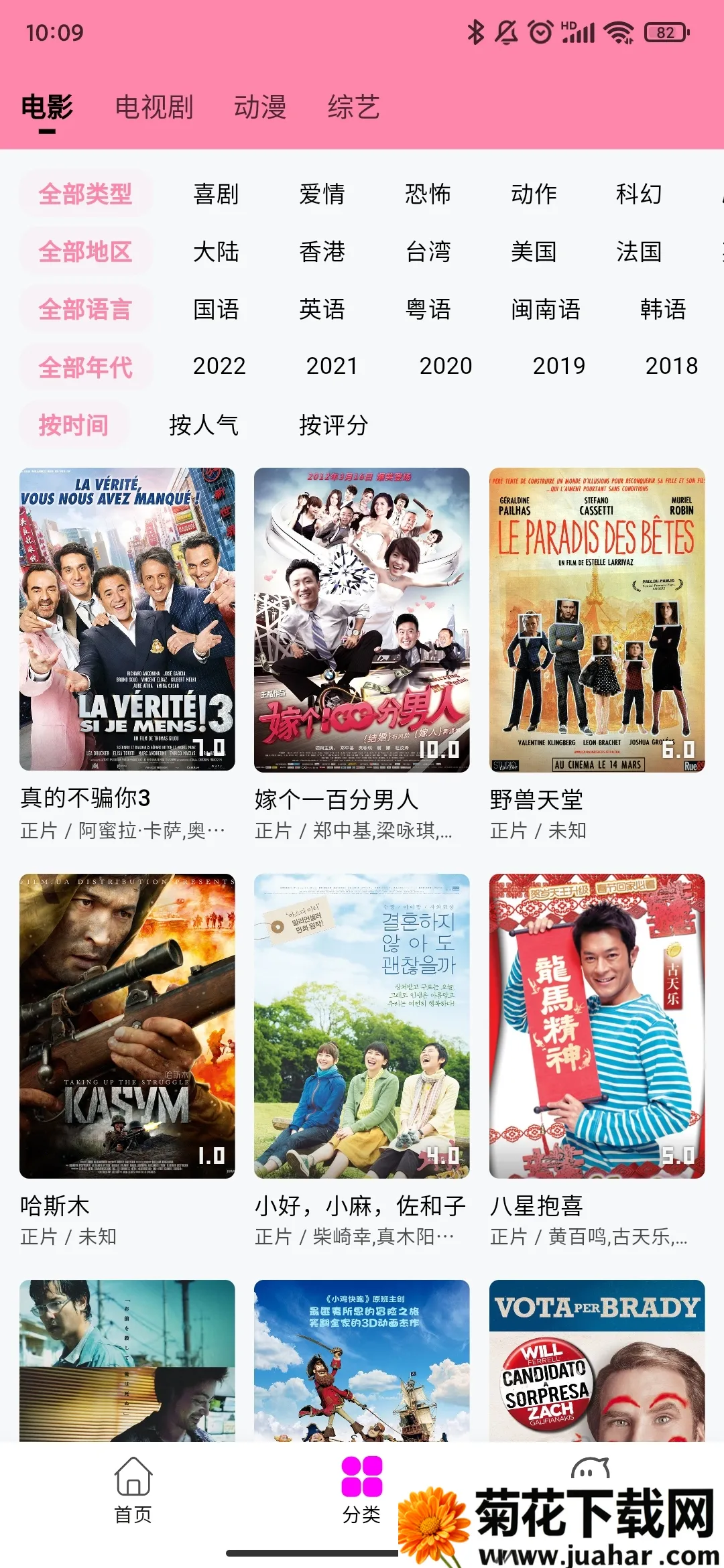Filter by 韩语 language
This screenshot has width=724, height=1568.
pyautogui.click(x=662, y=310)
